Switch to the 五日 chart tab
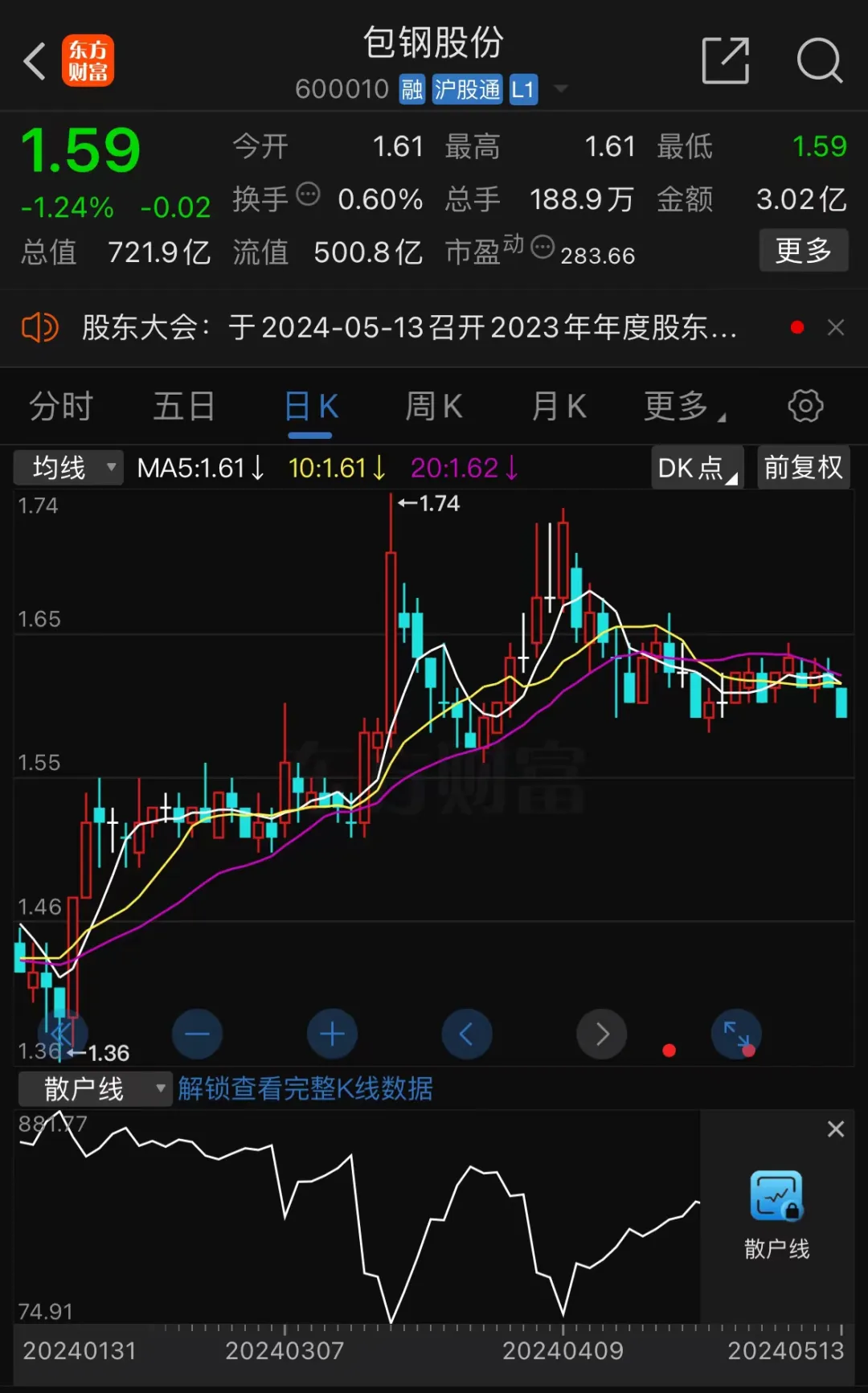The width and height of the screenshot is (868, 1393). (x=184, y=407)
